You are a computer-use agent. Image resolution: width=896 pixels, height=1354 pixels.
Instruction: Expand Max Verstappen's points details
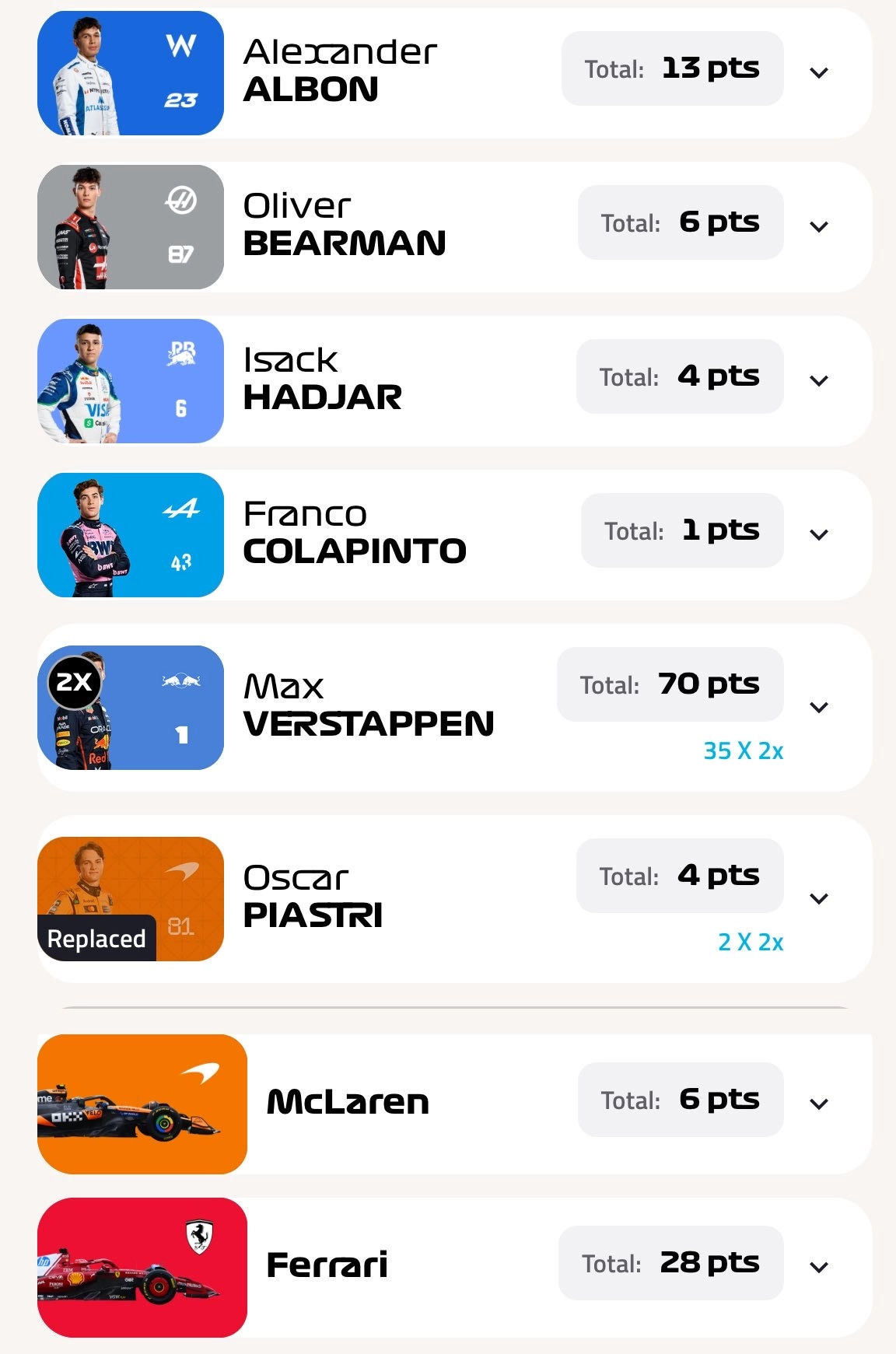coord(817,705)
